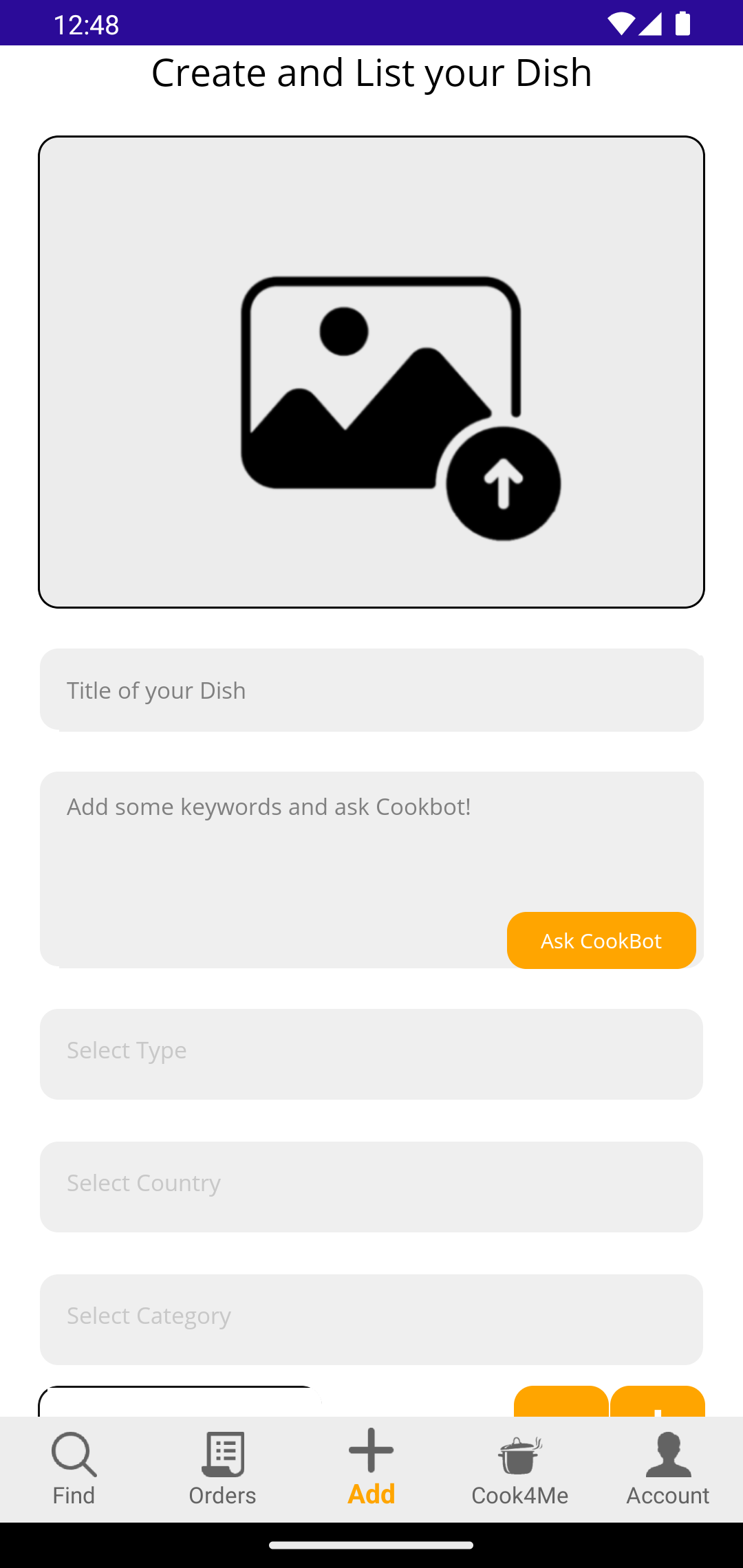Switch to the Find tab
Screen dimensions: 743x1568
coord(74,1469)
